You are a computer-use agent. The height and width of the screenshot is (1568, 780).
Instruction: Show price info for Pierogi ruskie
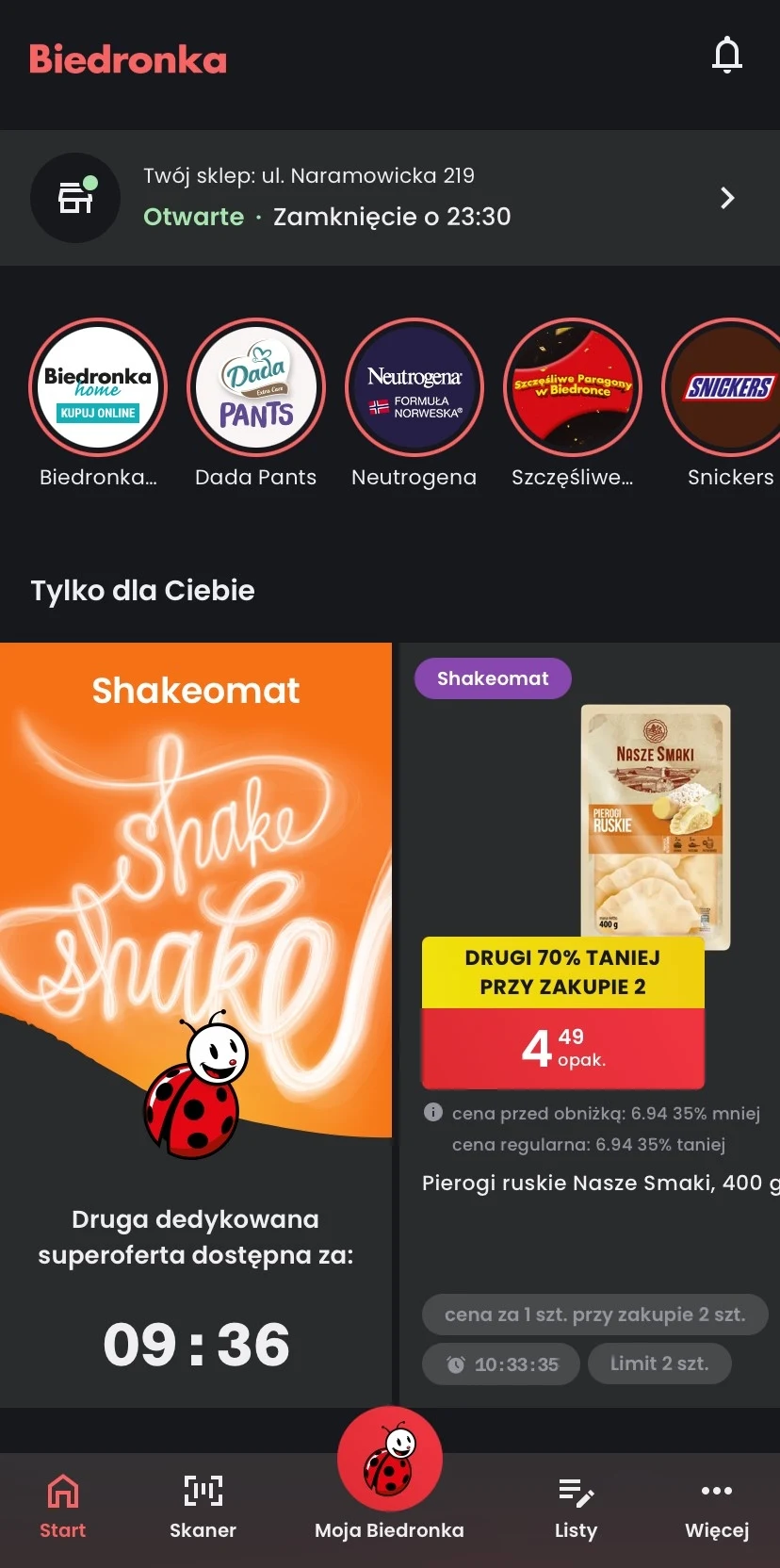(433, 1112)
